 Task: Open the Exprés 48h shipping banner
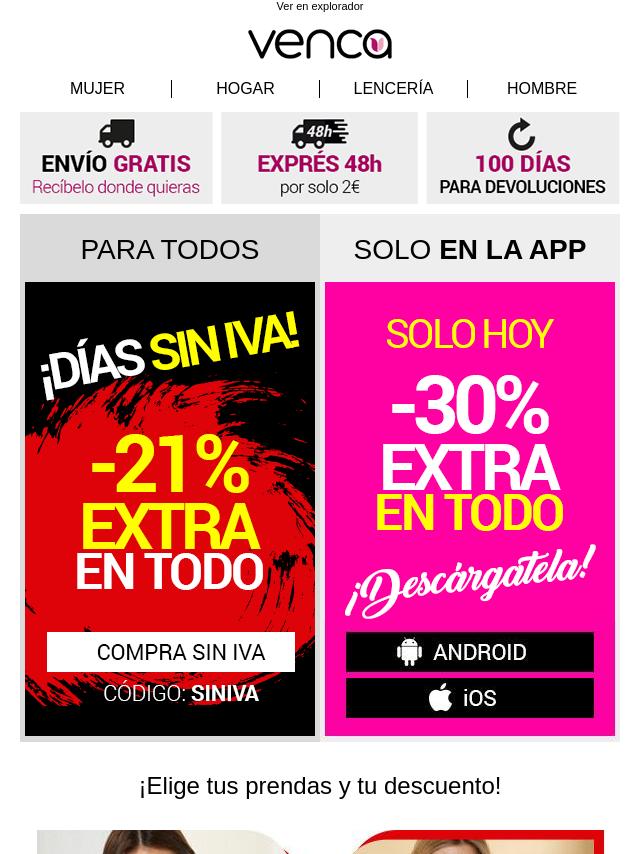pyautogui.click(x=319, y=158)
